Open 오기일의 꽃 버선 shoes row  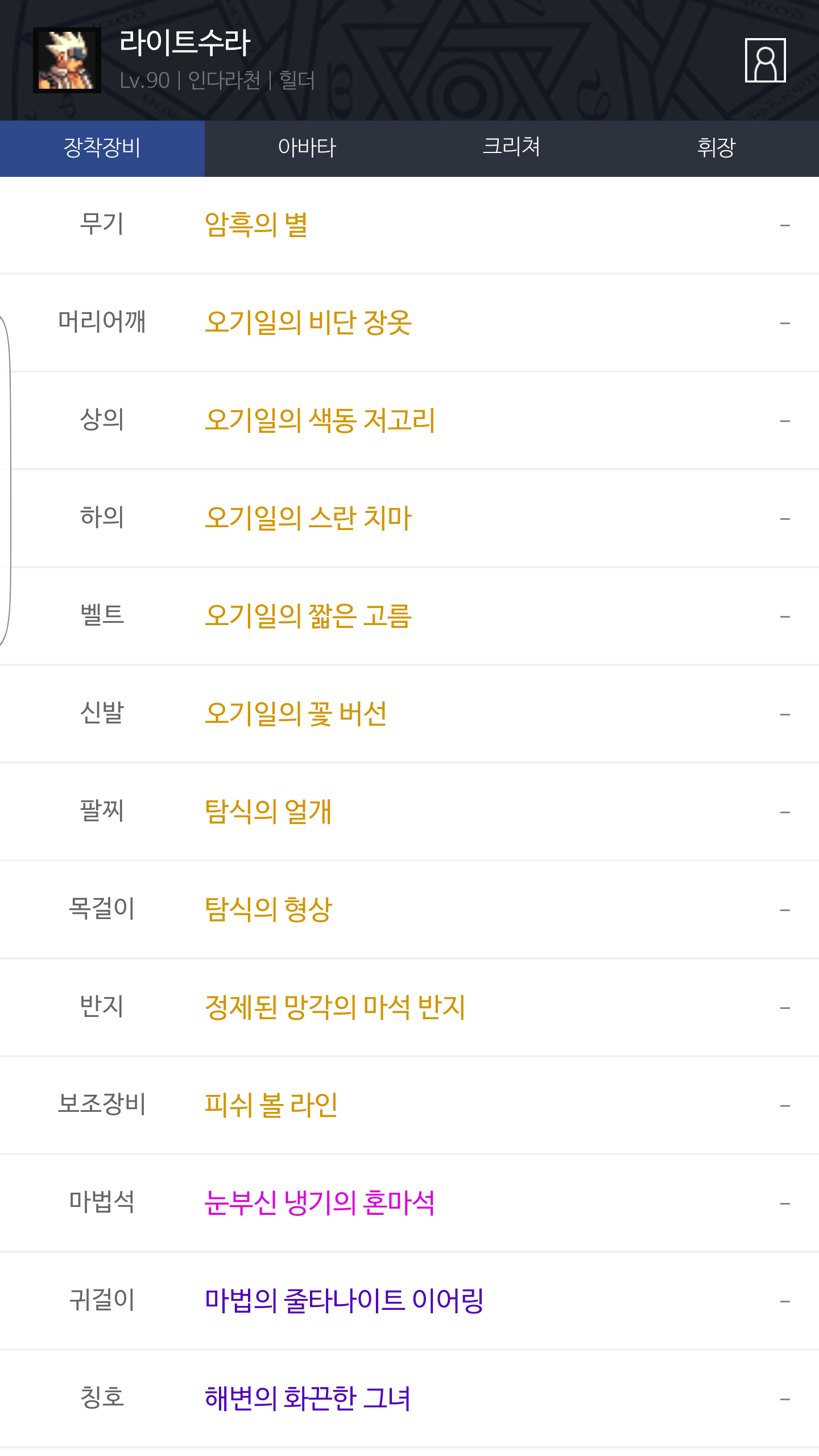coord(296,714)
